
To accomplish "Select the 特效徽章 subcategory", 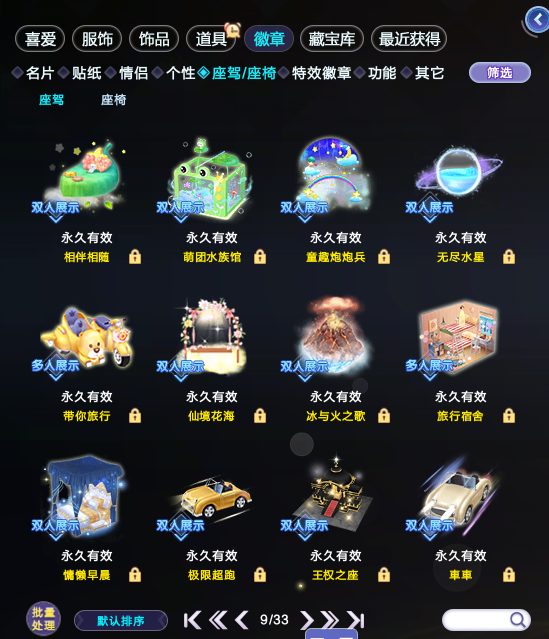I will click(321, 73).
